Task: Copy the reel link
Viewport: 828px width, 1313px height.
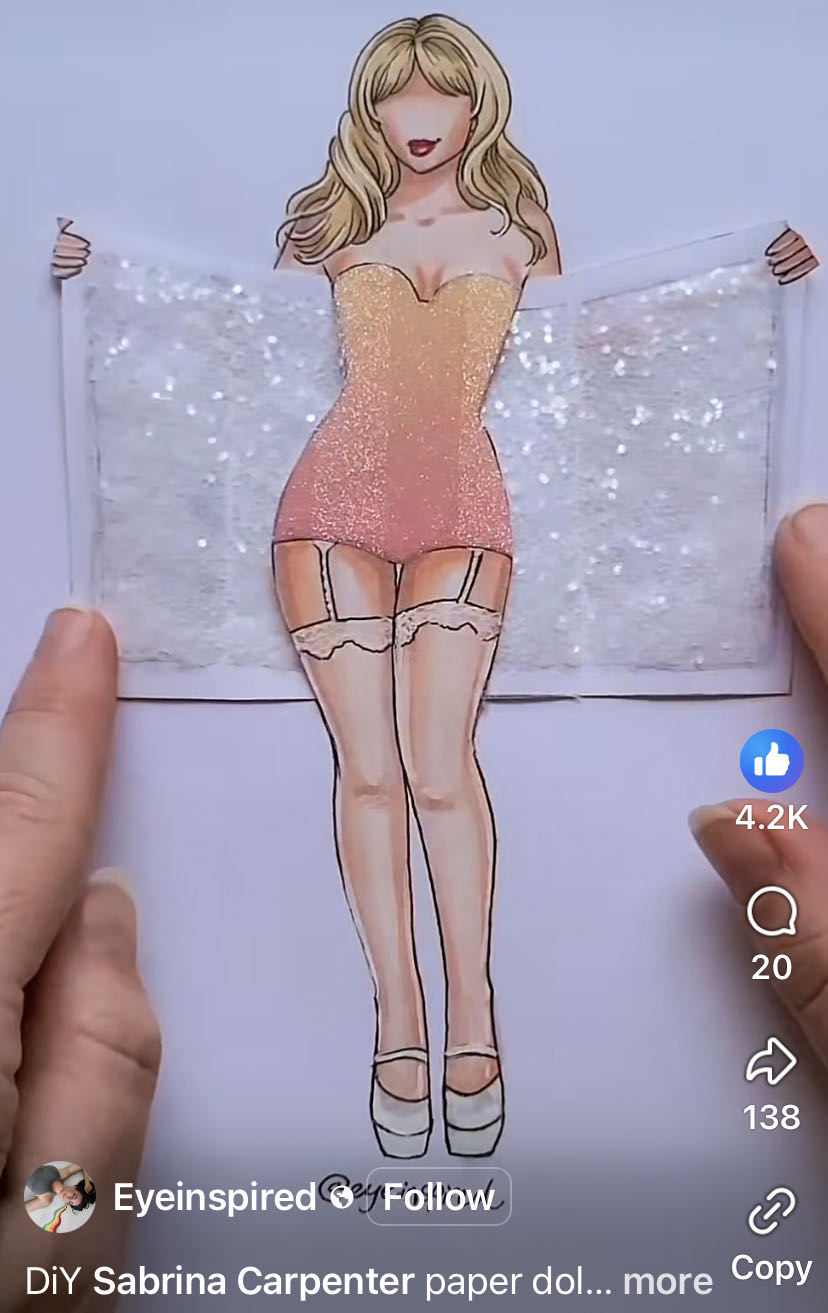Action: pyautogui.click(x=771, y=1212)
